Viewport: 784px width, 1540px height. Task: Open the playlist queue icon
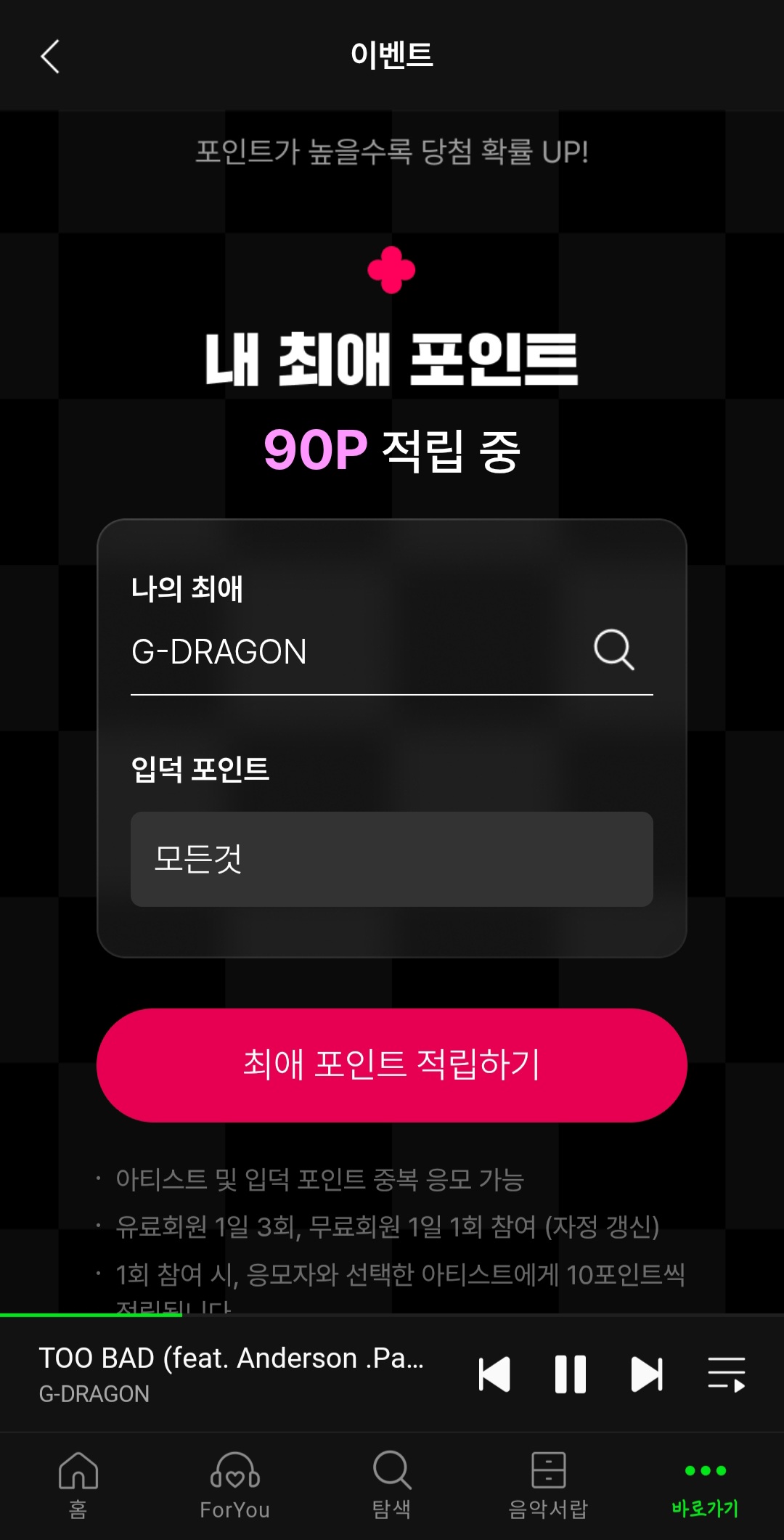click(x=727, y=1374)
